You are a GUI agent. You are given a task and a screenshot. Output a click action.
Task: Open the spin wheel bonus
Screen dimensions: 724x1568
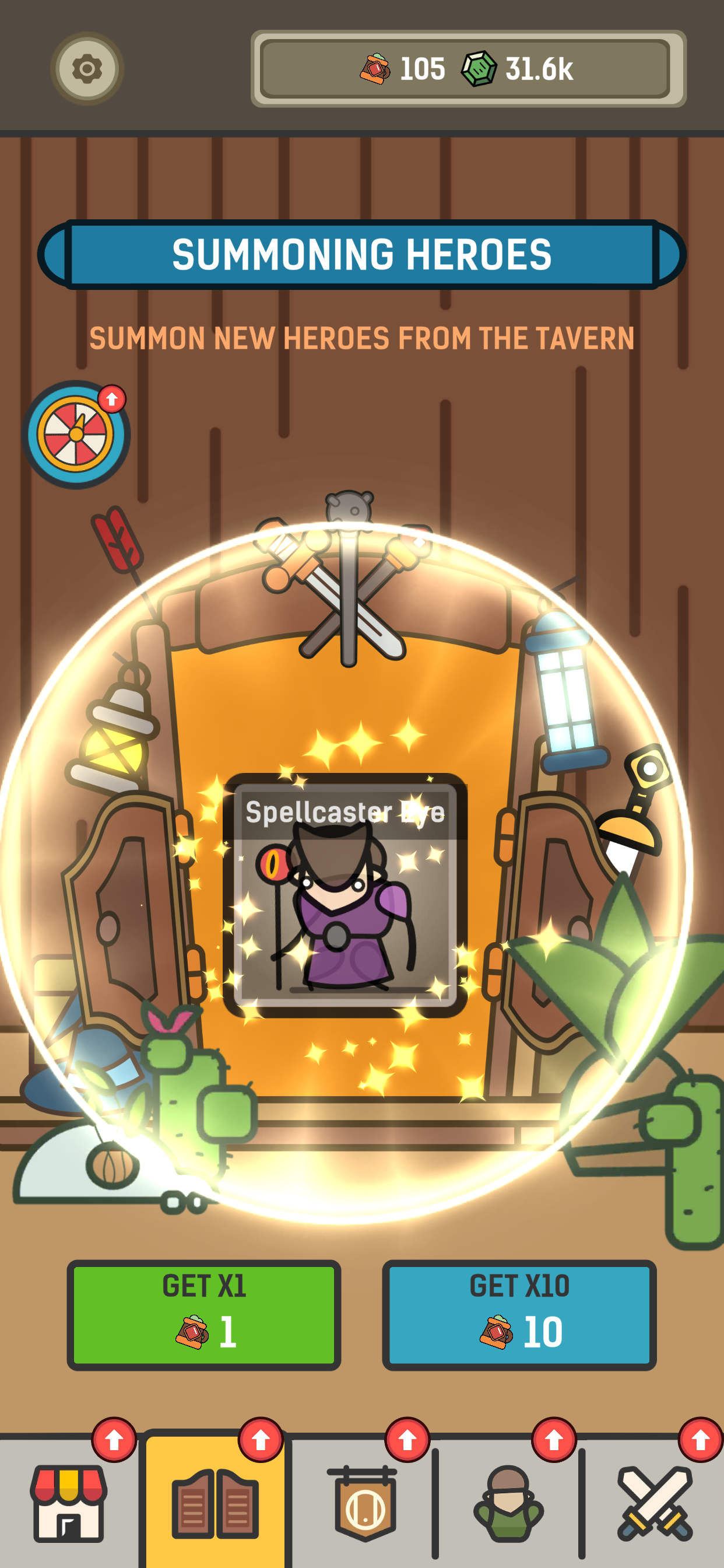pyautogui.click(x=76, y=435)
